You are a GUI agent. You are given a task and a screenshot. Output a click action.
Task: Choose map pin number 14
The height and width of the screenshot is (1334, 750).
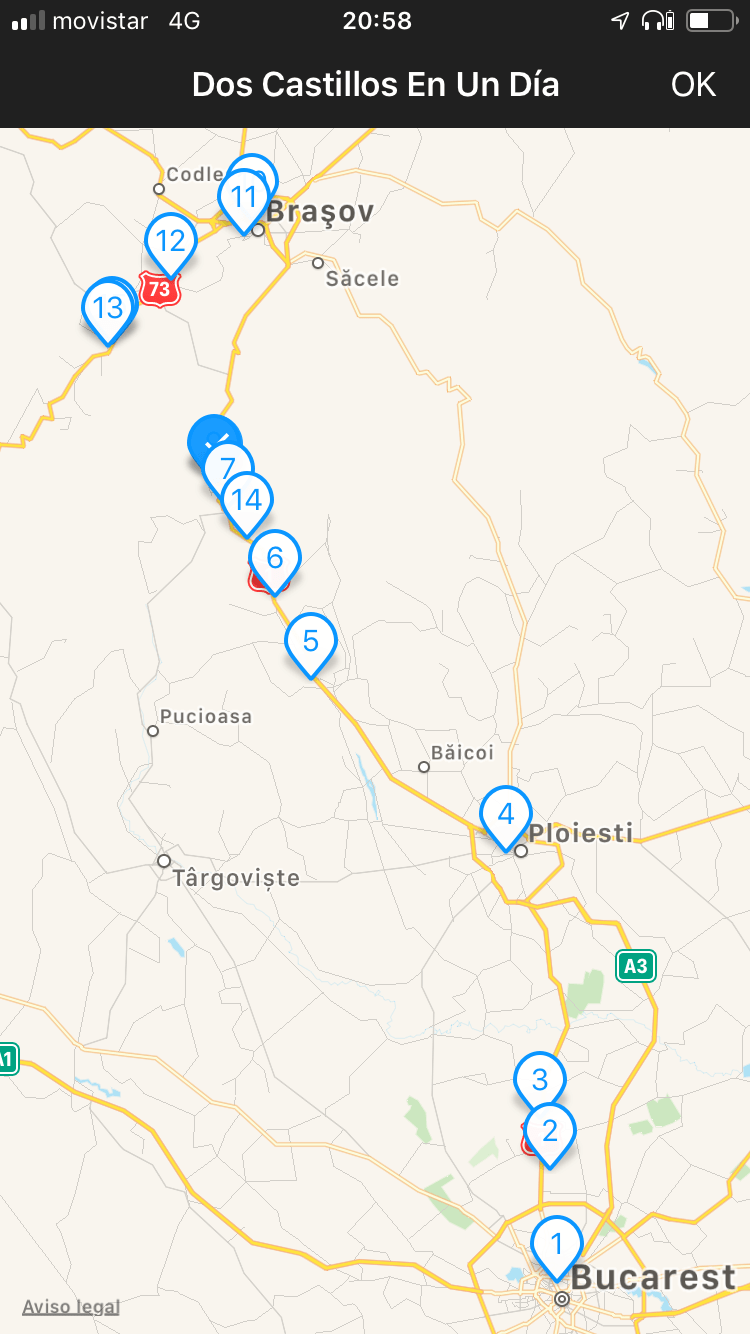247,499
